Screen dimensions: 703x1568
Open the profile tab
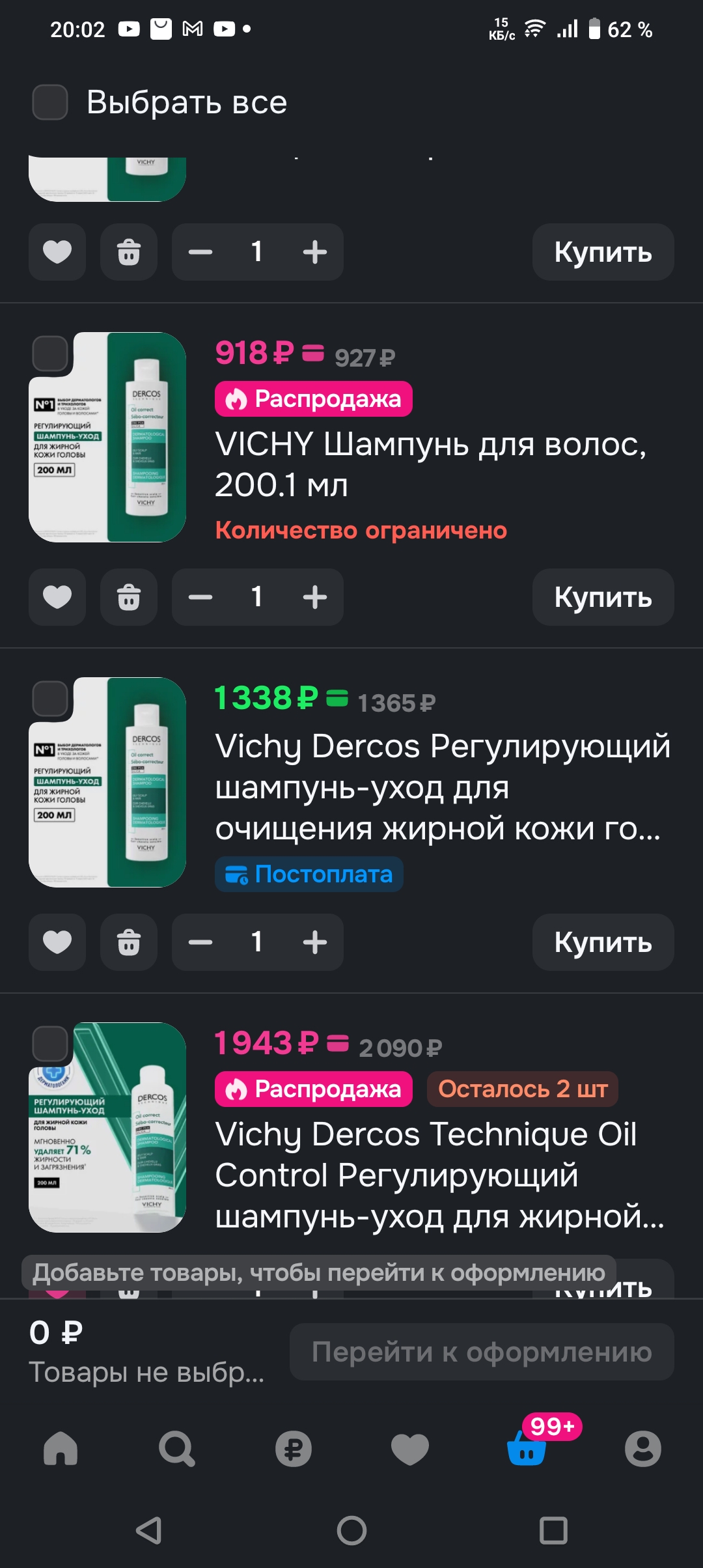point(642,1449)
